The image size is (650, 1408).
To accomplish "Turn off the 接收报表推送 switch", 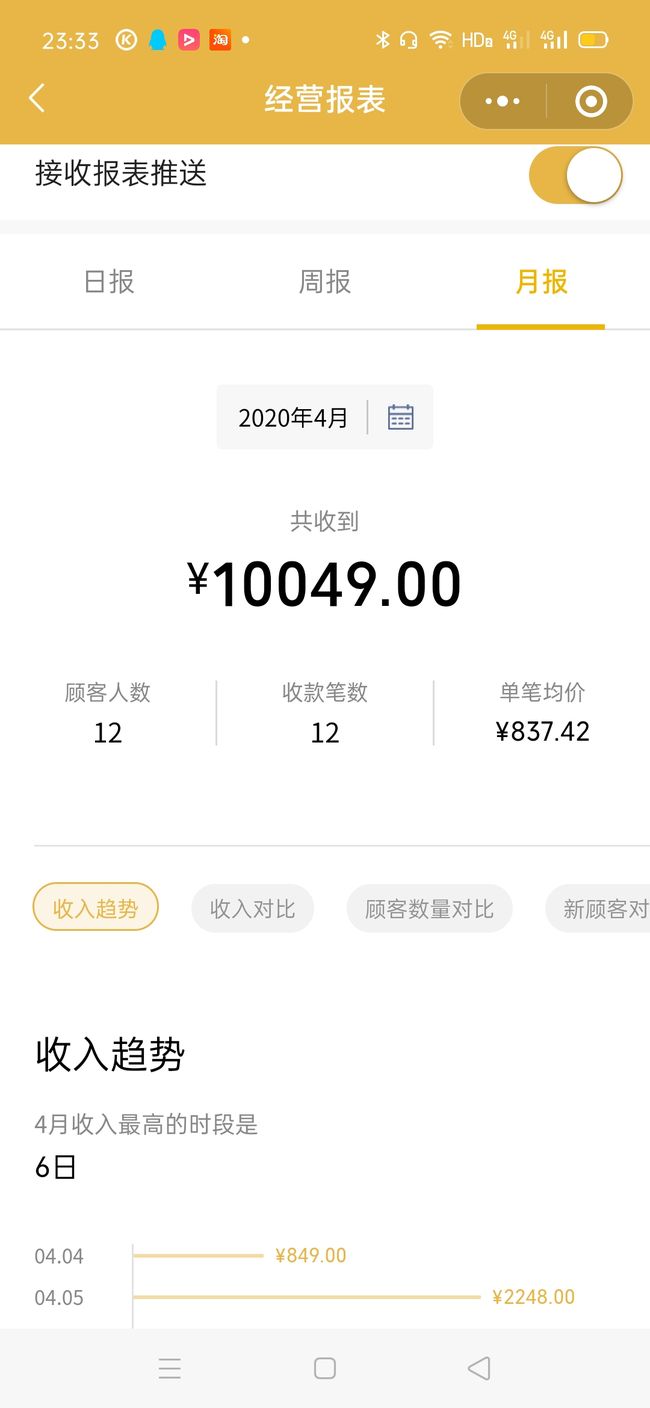I will point(576,175).
